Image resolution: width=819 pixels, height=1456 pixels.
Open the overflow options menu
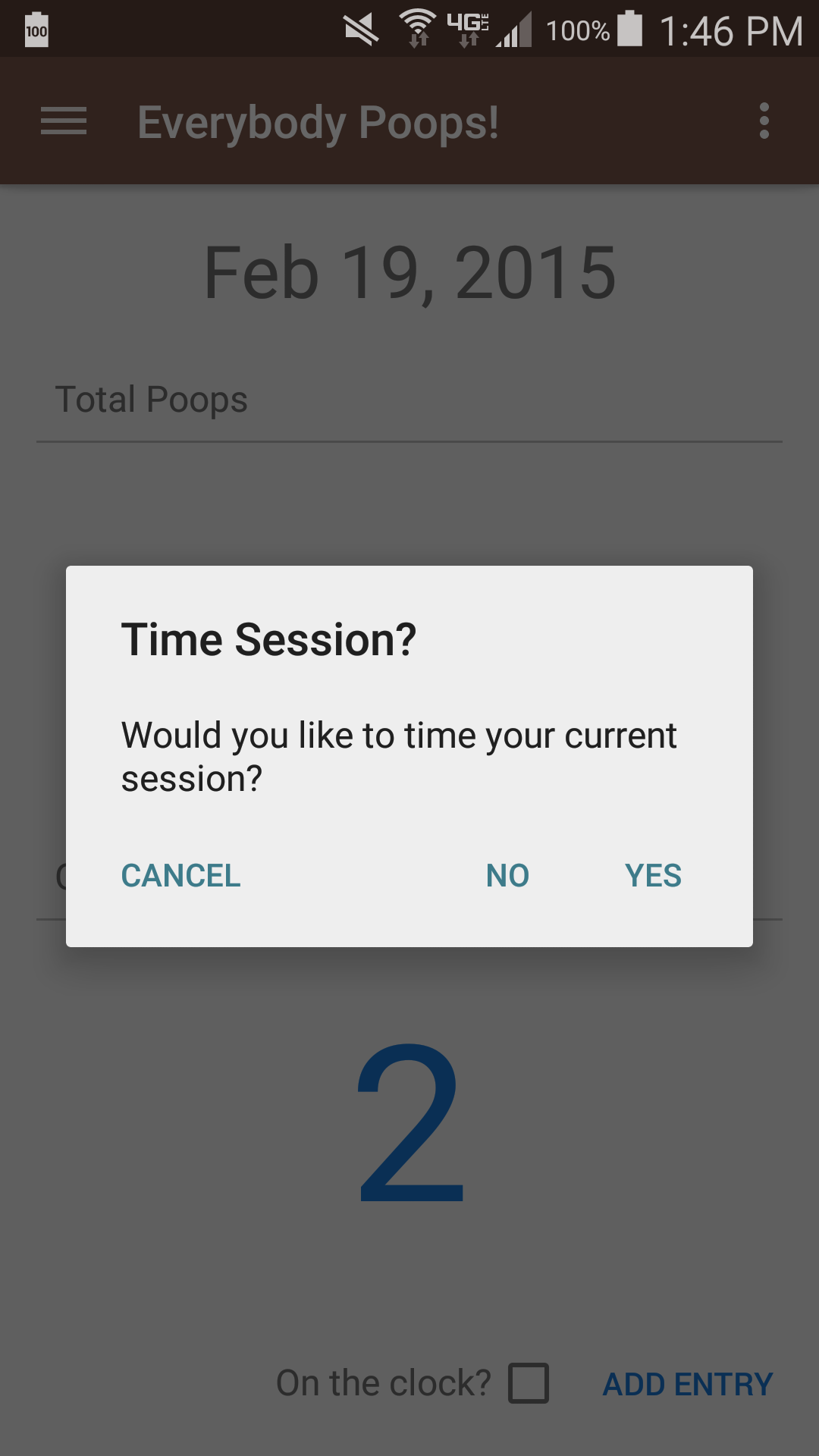tap(763, 121)
